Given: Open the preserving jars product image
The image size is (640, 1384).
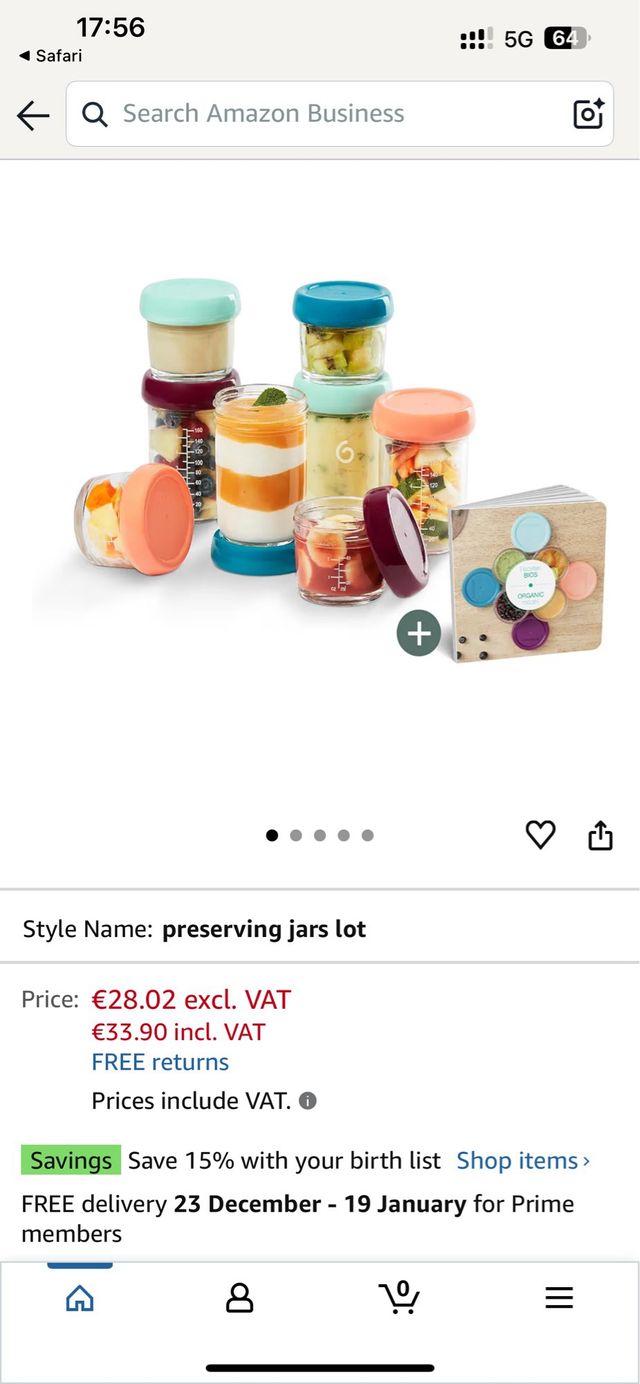Looking at the screenshot, I should pyautogui.click(x=320, y=470).
